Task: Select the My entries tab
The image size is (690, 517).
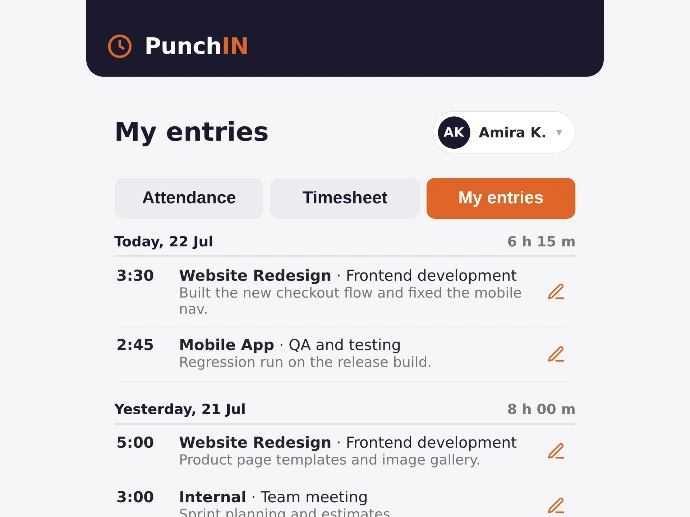Action: coord(501,198)
